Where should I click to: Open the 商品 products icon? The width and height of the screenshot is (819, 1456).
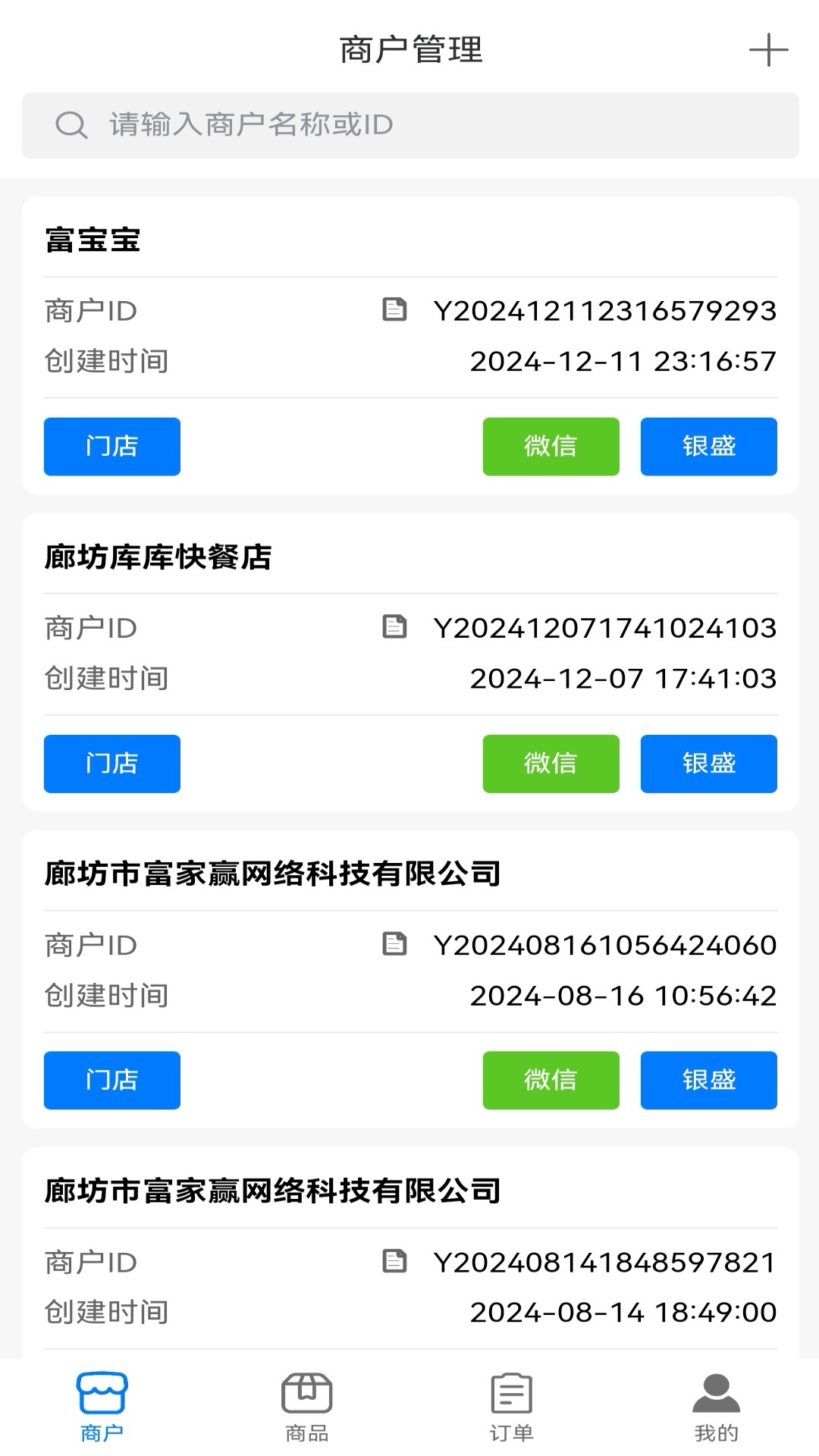click(x=307, y=1392)
